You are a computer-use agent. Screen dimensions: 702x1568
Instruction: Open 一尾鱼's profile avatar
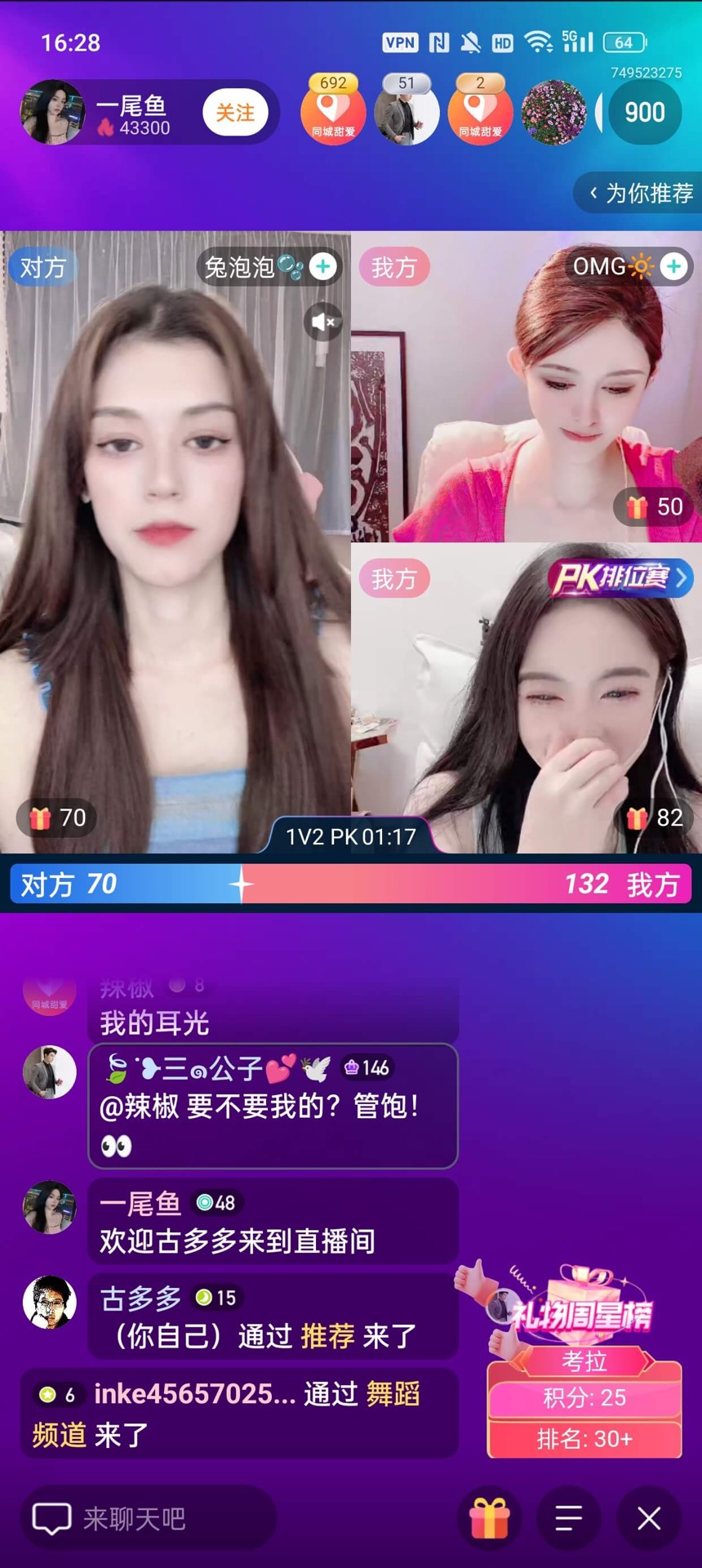click(52, 113)
